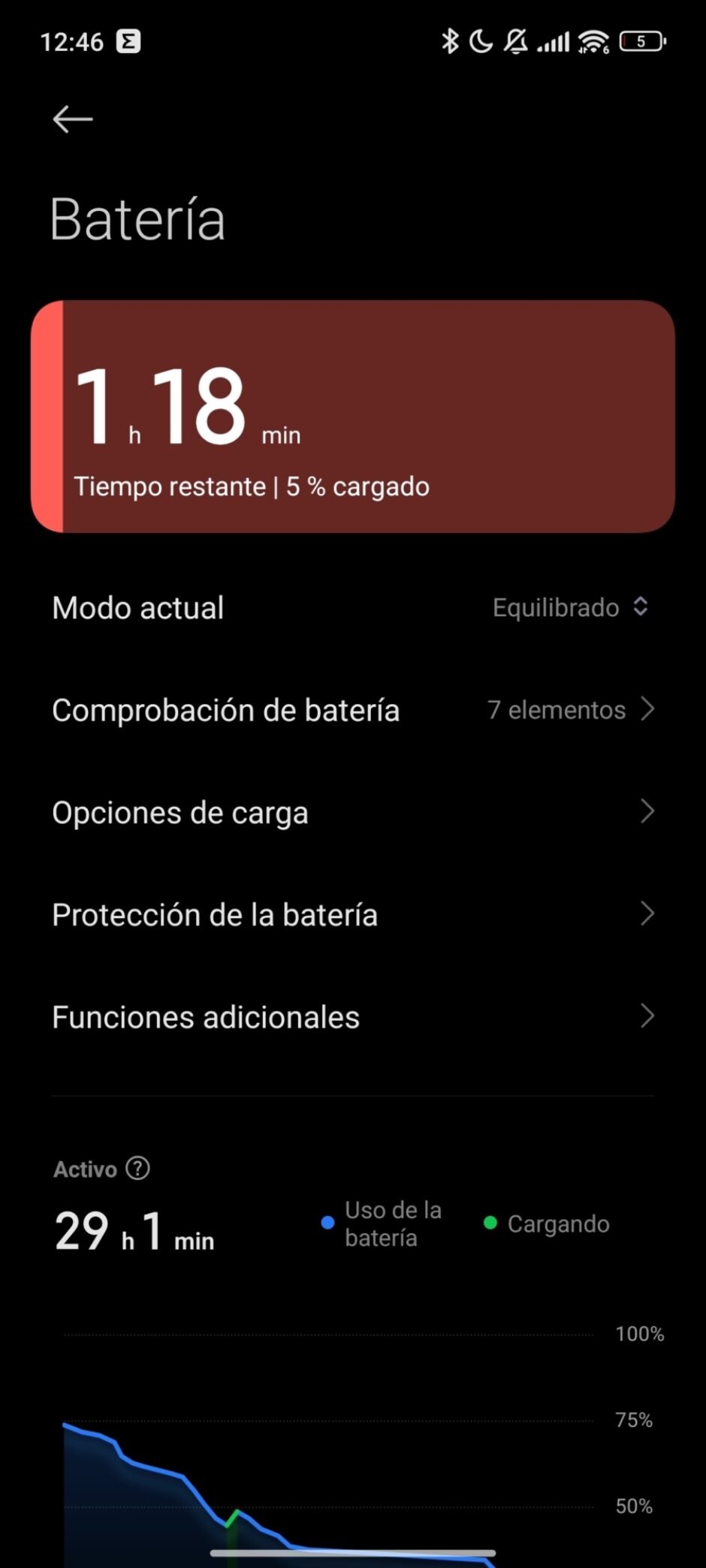Tap the help icon next to Activo
Screen dimensions: 706x1568
pyautogui.click(x=138, y=1168)
